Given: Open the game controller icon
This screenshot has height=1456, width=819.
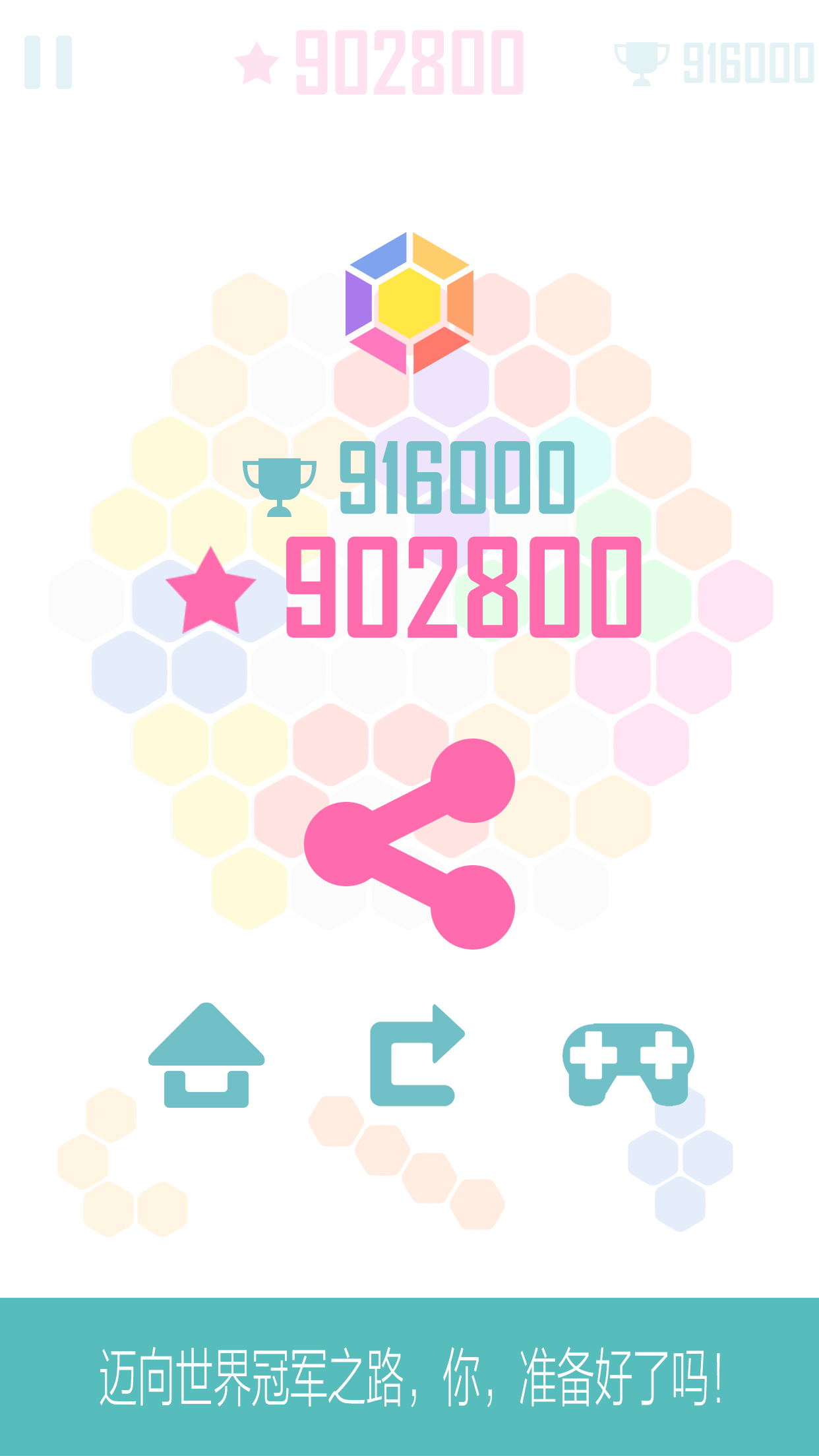Looking at the screenshot, I should [628, 1063].
